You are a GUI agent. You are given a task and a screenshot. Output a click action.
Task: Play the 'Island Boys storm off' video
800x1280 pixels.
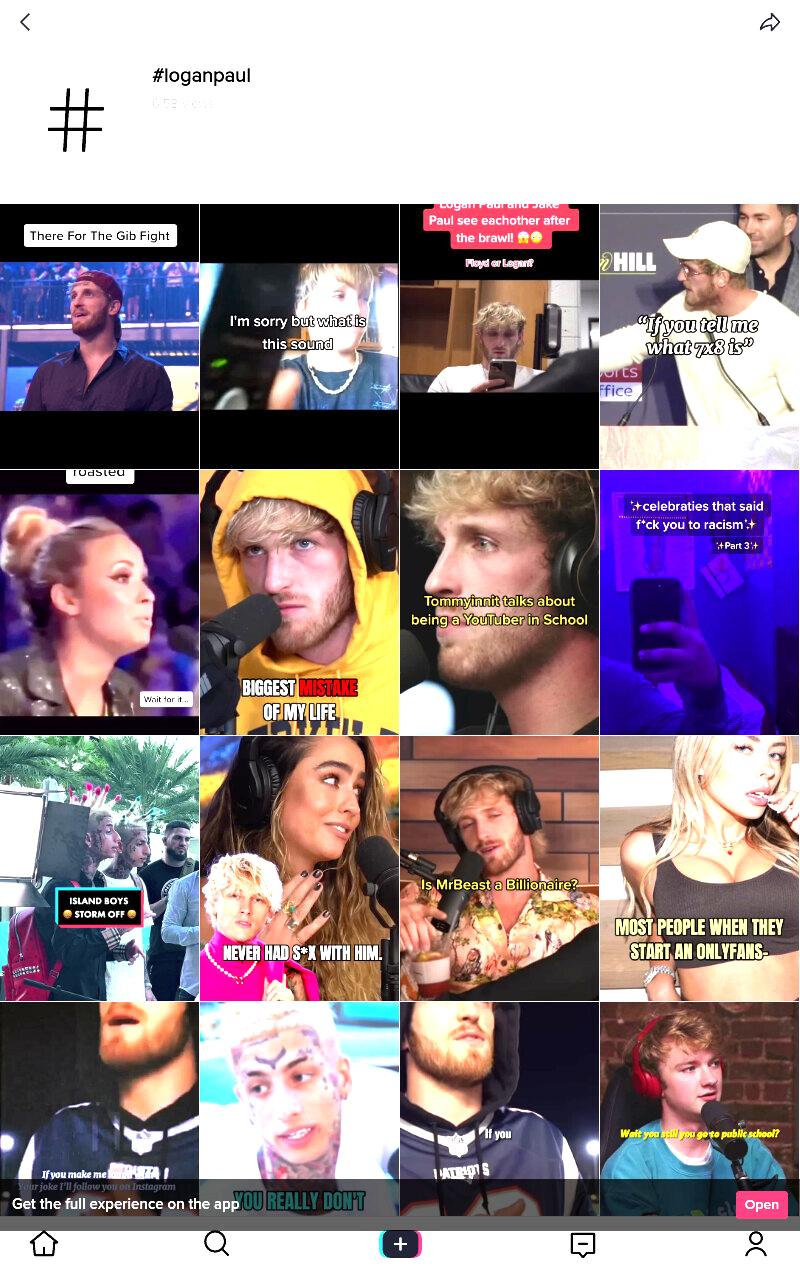pyautogui.click(x=99, y=868)
